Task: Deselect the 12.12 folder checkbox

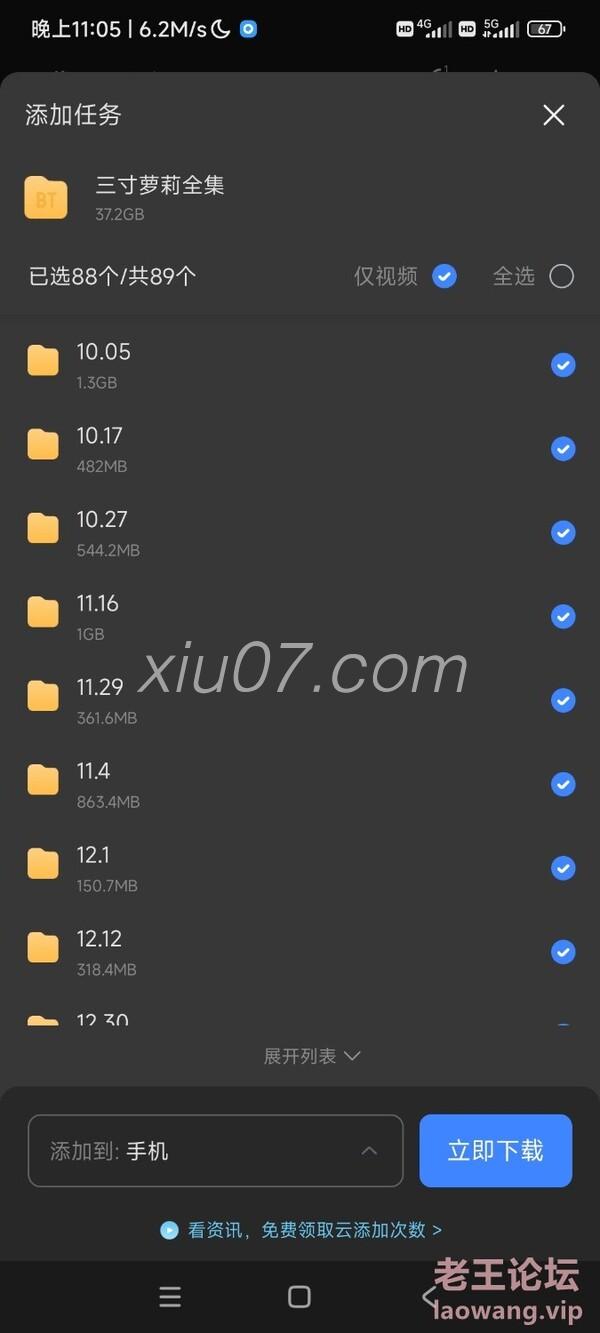Action: (x=563, y=952)
